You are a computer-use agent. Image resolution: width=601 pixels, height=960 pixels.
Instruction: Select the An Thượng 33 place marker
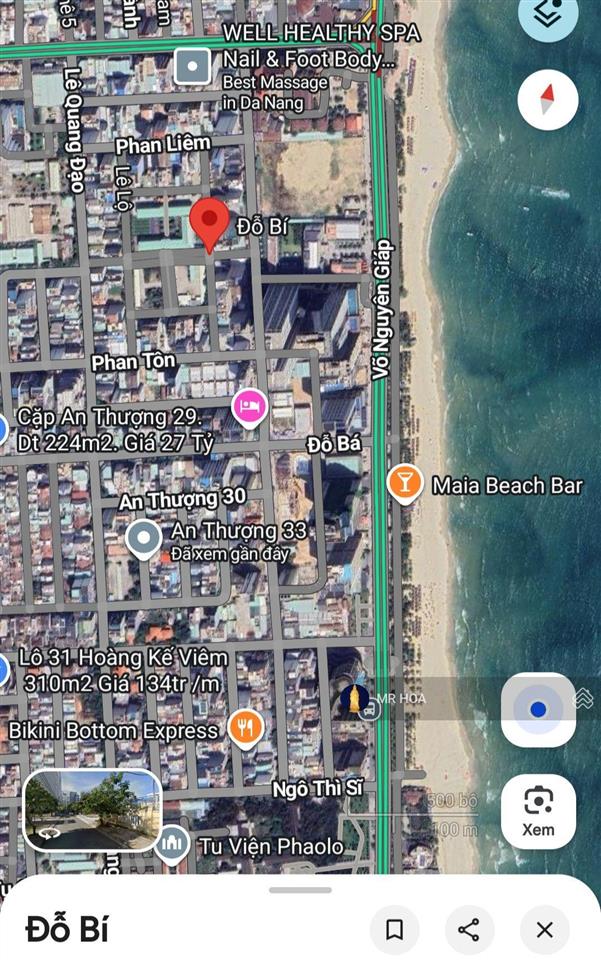coord(144,539)
